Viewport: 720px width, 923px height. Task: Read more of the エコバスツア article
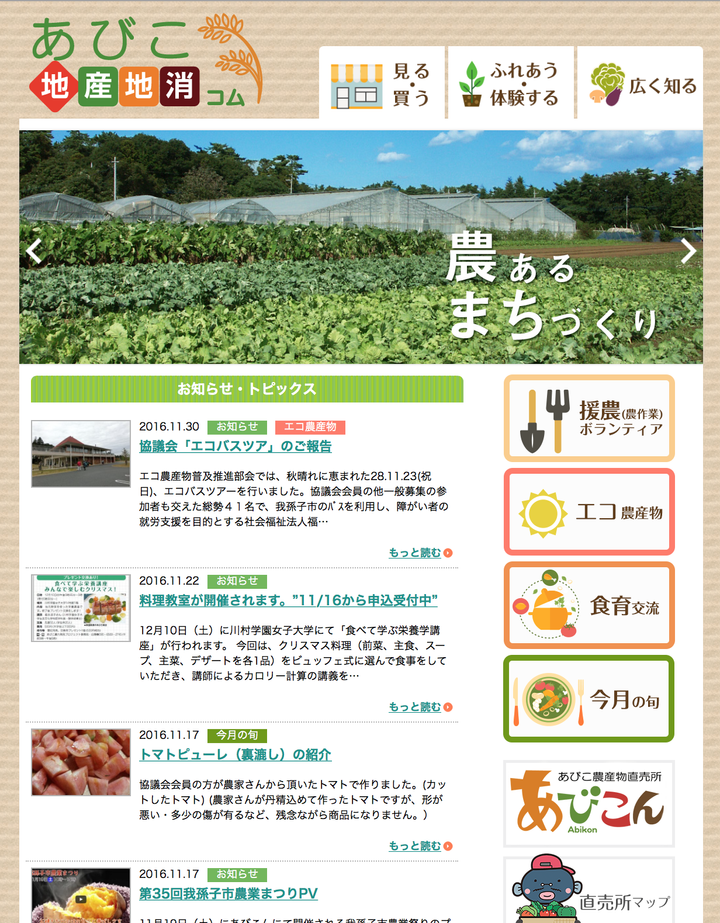click(x=419, y=552)
